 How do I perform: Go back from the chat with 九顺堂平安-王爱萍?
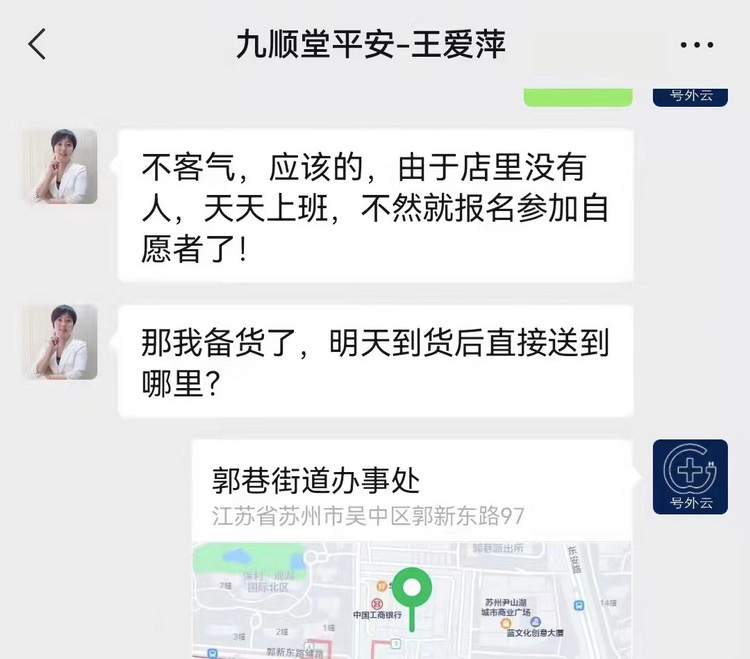coord(38,45)
